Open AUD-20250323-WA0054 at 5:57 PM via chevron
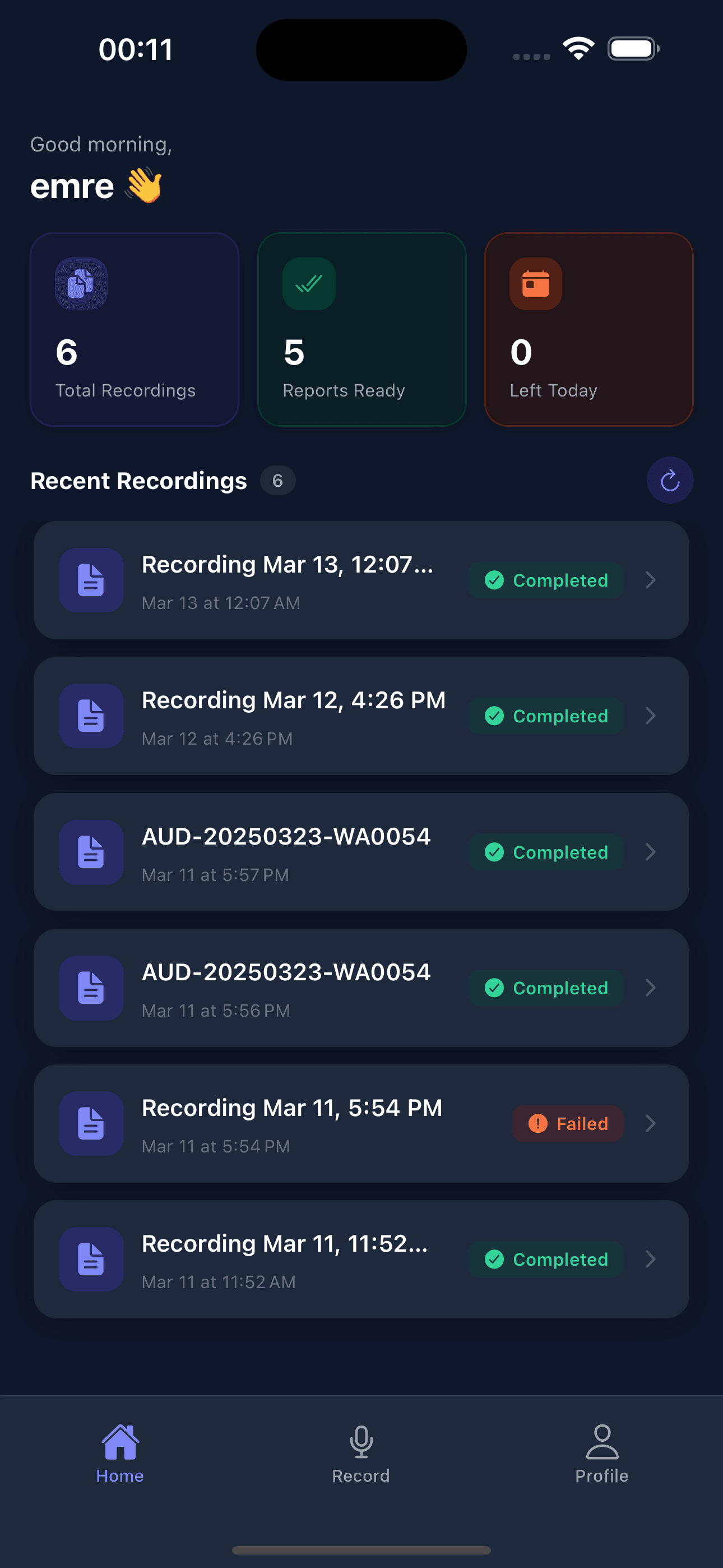 (651, 851)
